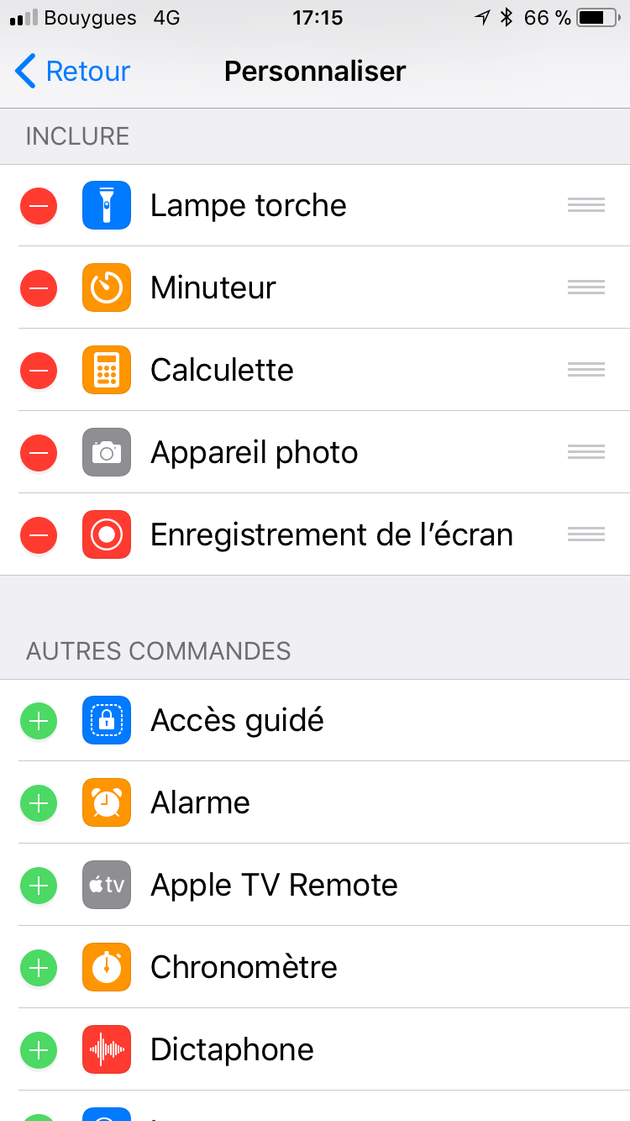The image size is (630, 1121).
Task: Remove Calculette from included controls
Action: tap(39, 370)
